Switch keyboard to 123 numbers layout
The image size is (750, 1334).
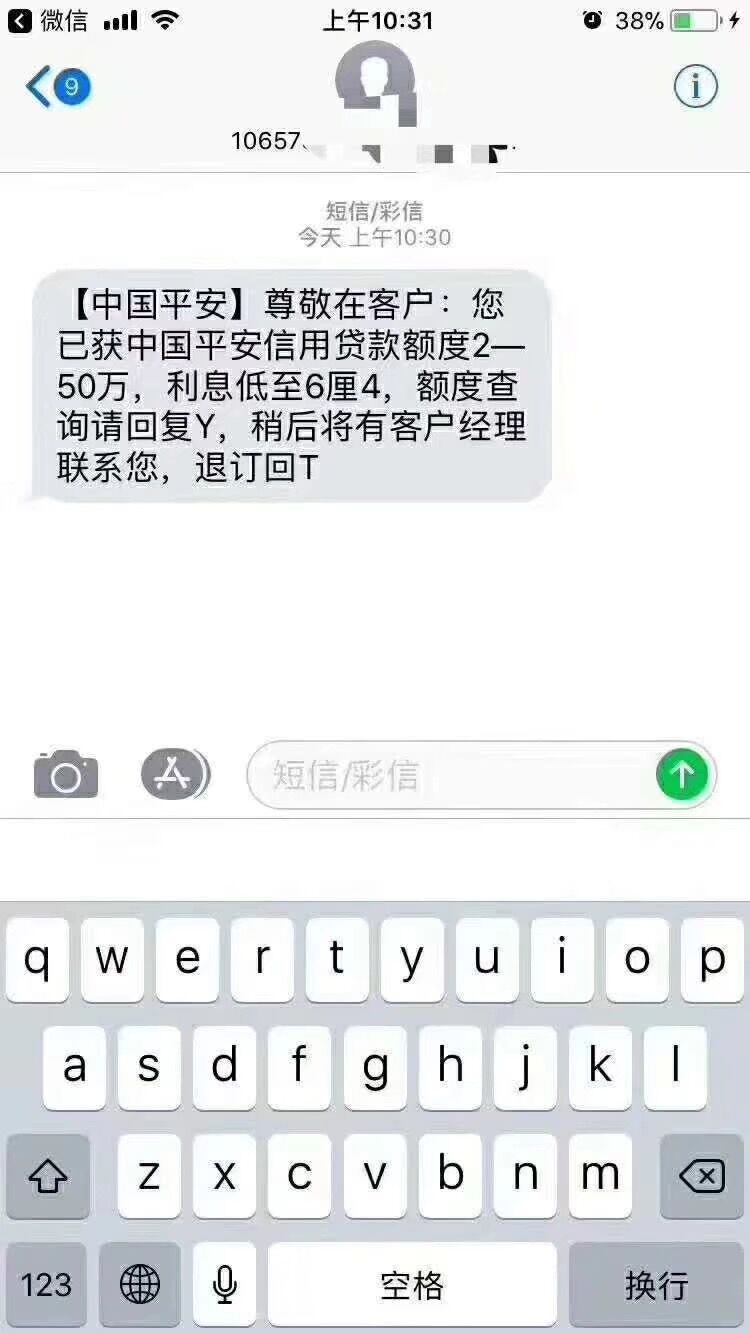[46, 1284]
